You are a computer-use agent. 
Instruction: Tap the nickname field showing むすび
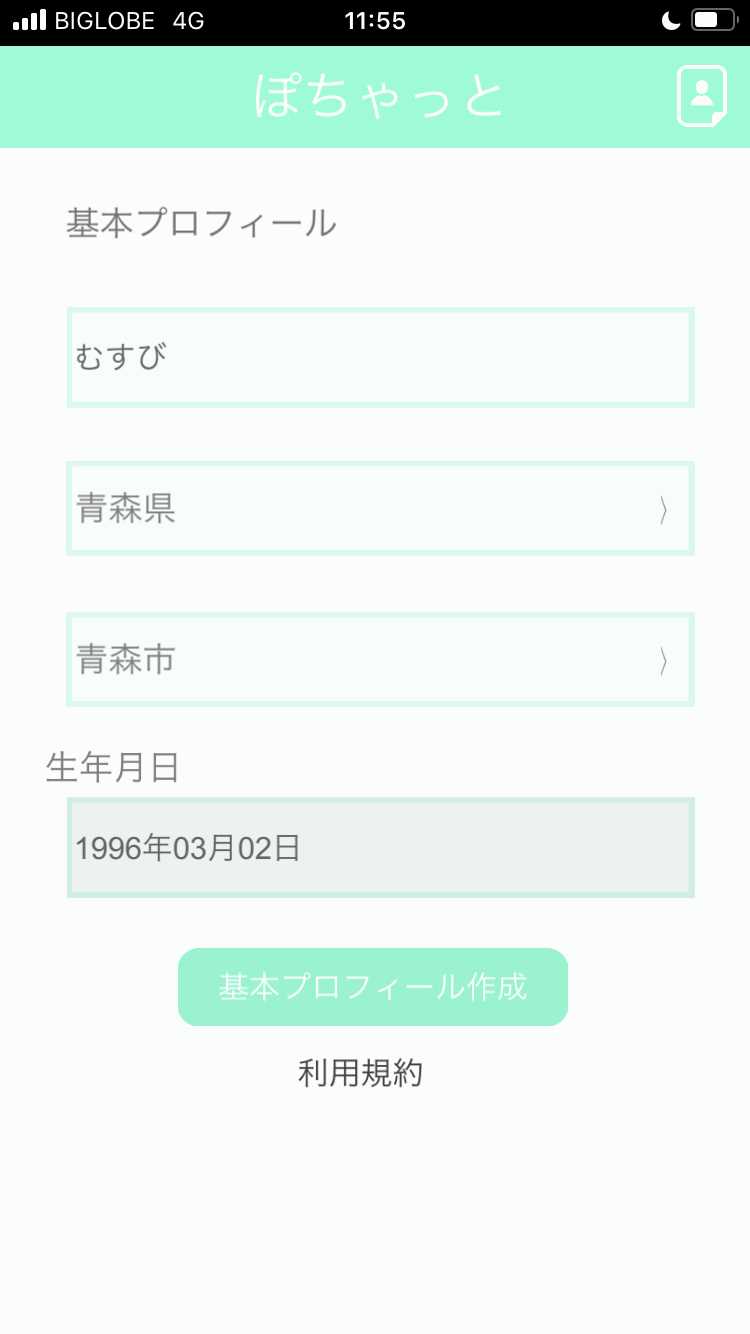tap(380, 356)
